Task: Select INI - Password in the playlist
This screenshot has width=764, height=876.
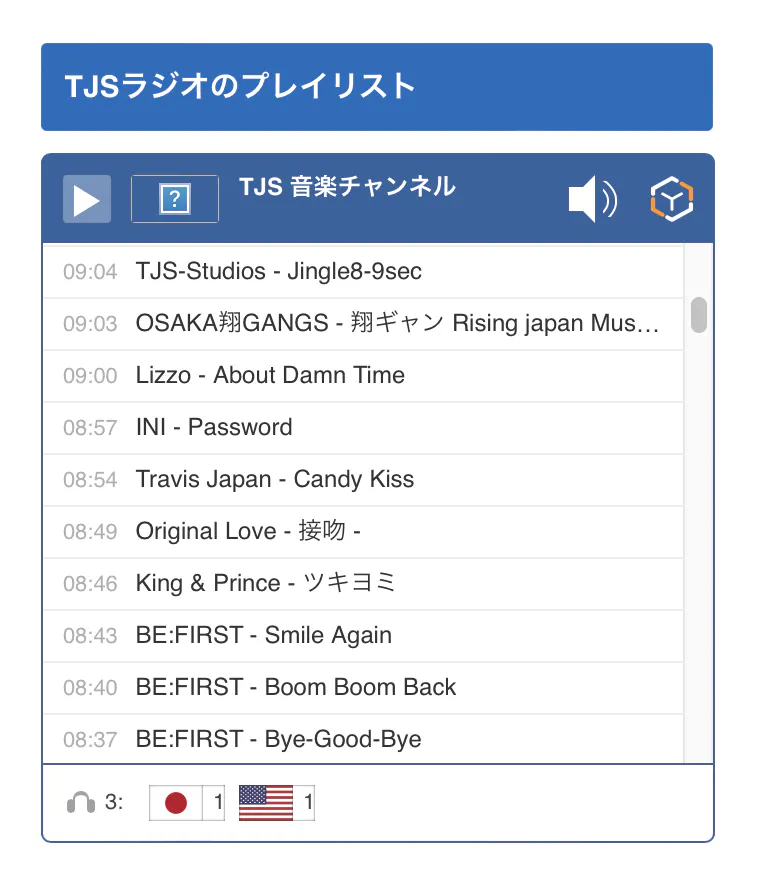Action: (214, 428)
